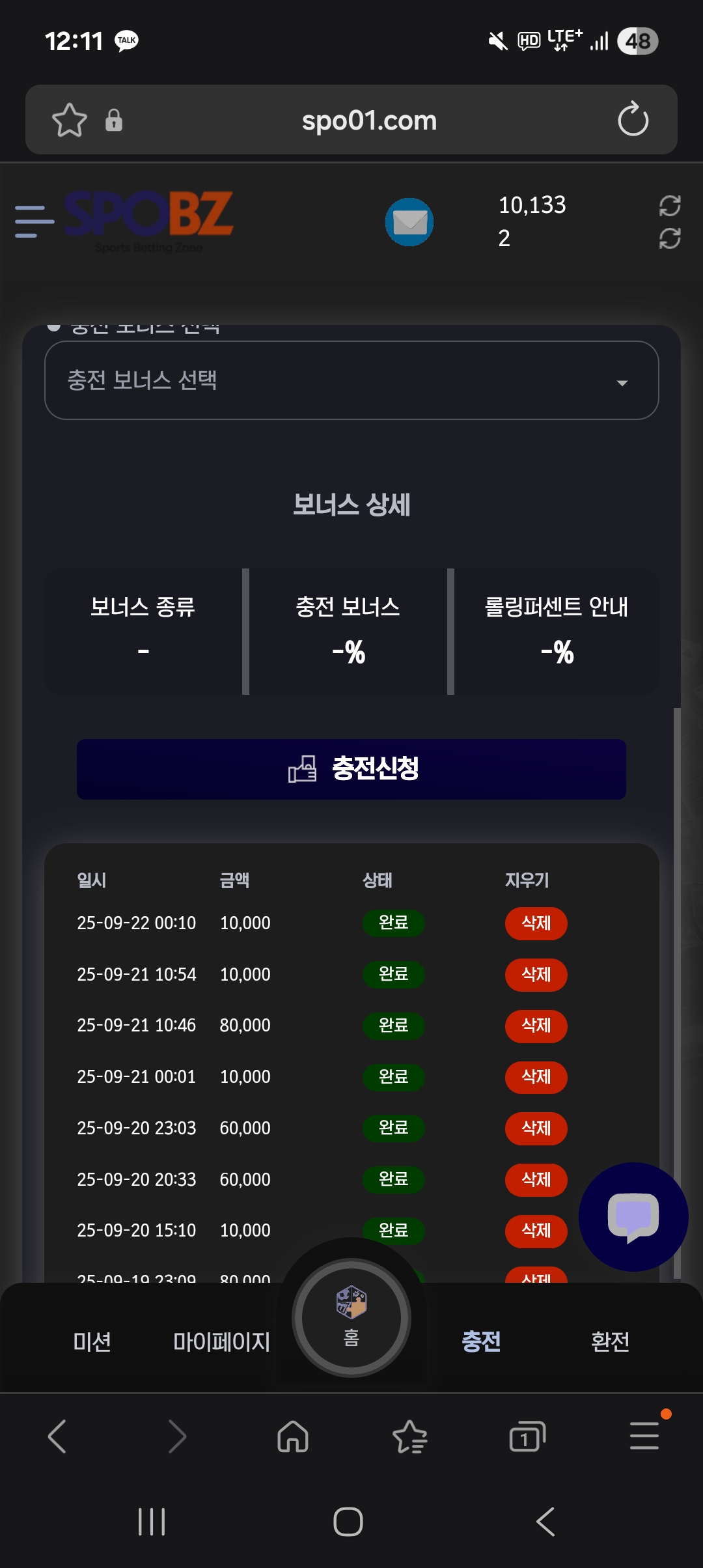Bookmark this page with the star

pyautogui.click(x=69, y=120)
